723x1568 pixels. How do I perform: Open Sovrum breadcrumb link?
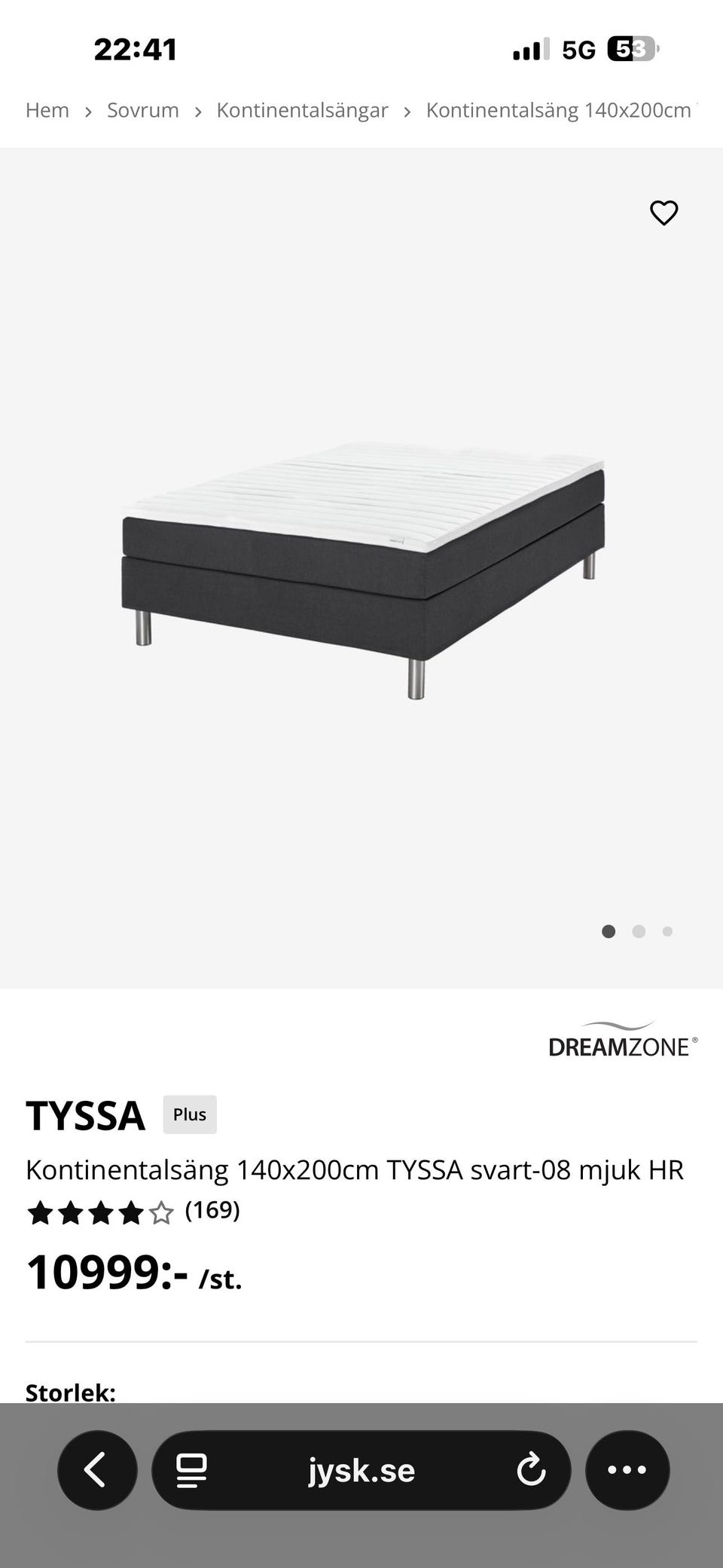click(x=142, y=111)
